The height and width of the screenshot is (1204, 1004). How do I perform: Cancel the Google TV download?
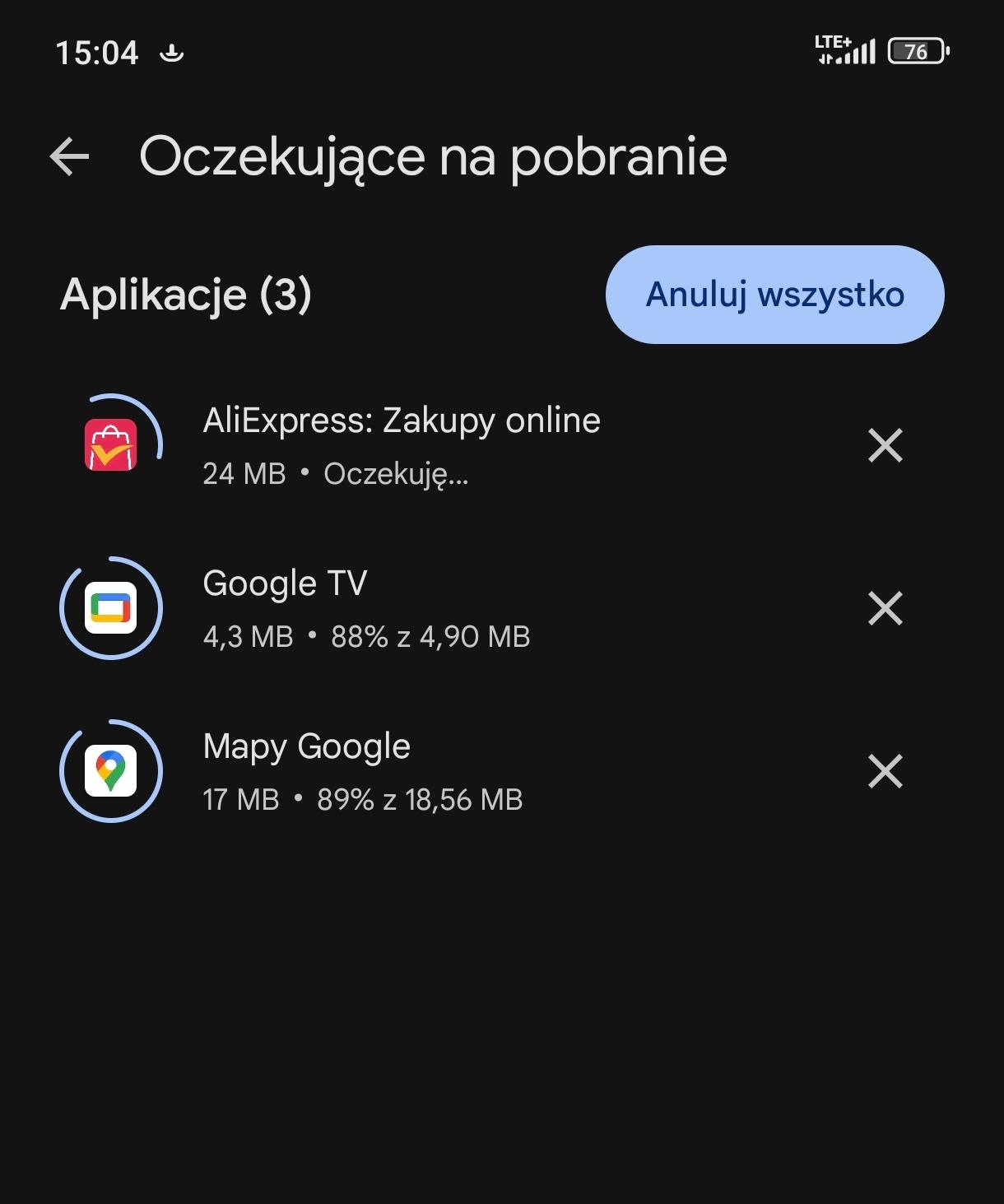point(885,608)
